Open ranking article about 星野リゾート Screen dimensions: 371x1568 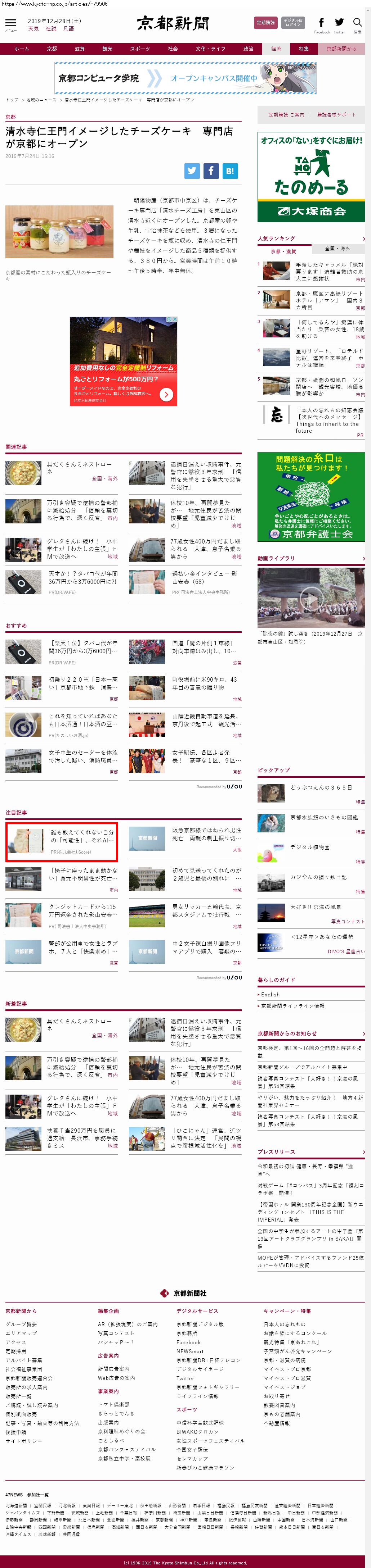coord(329,358)
